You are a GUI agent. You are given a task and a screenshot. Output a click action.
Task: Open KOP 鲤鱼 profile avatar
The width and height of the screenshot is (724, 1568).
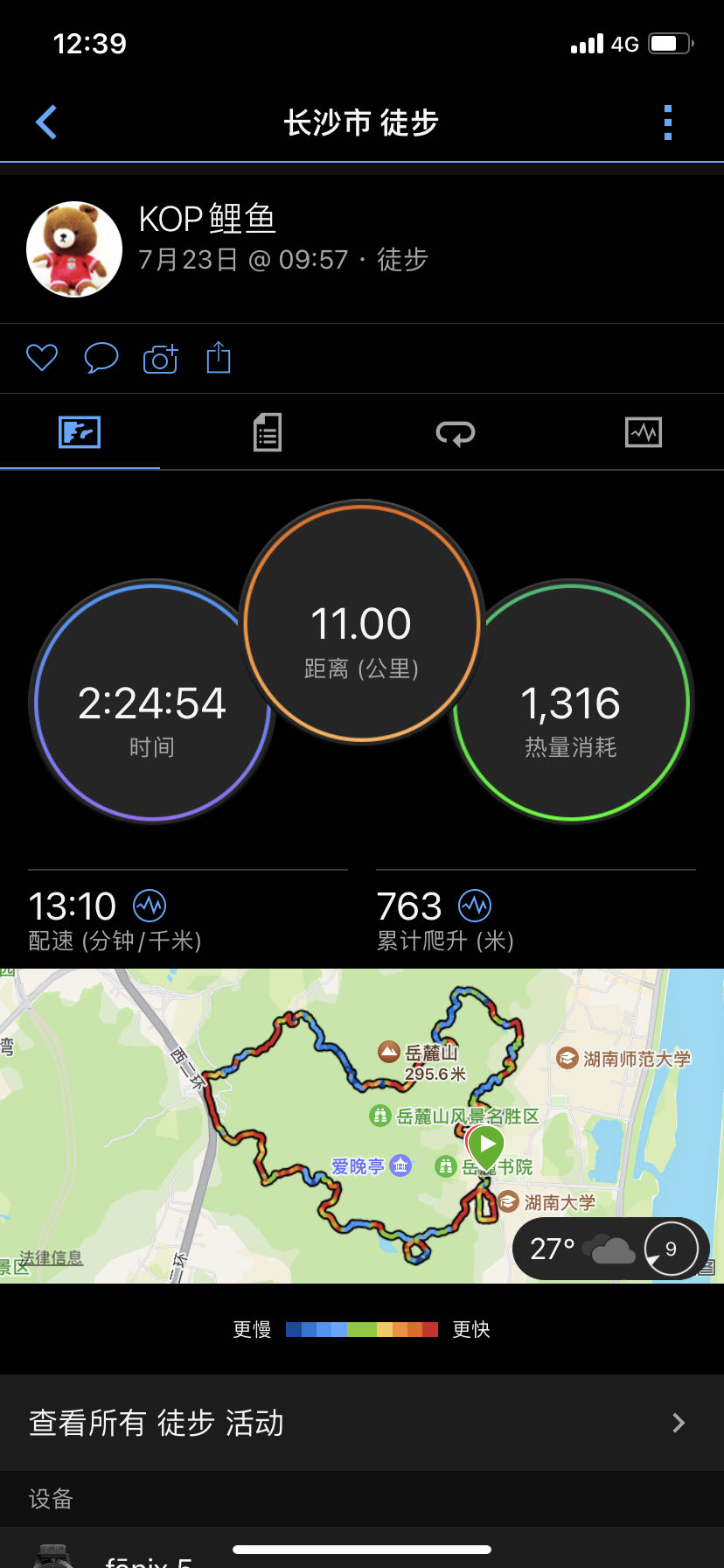tap(74, 249)
